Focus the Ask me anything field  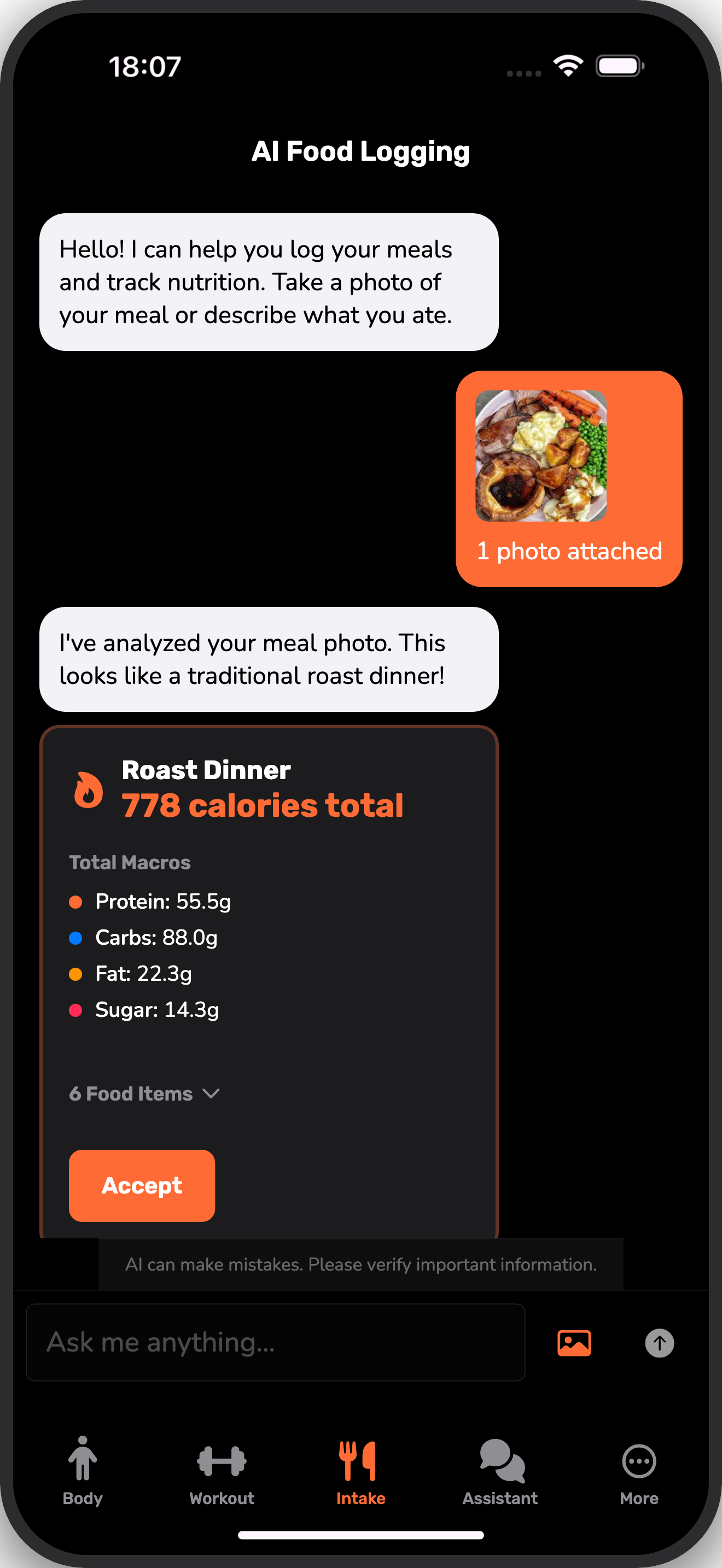coord(275,1342)
